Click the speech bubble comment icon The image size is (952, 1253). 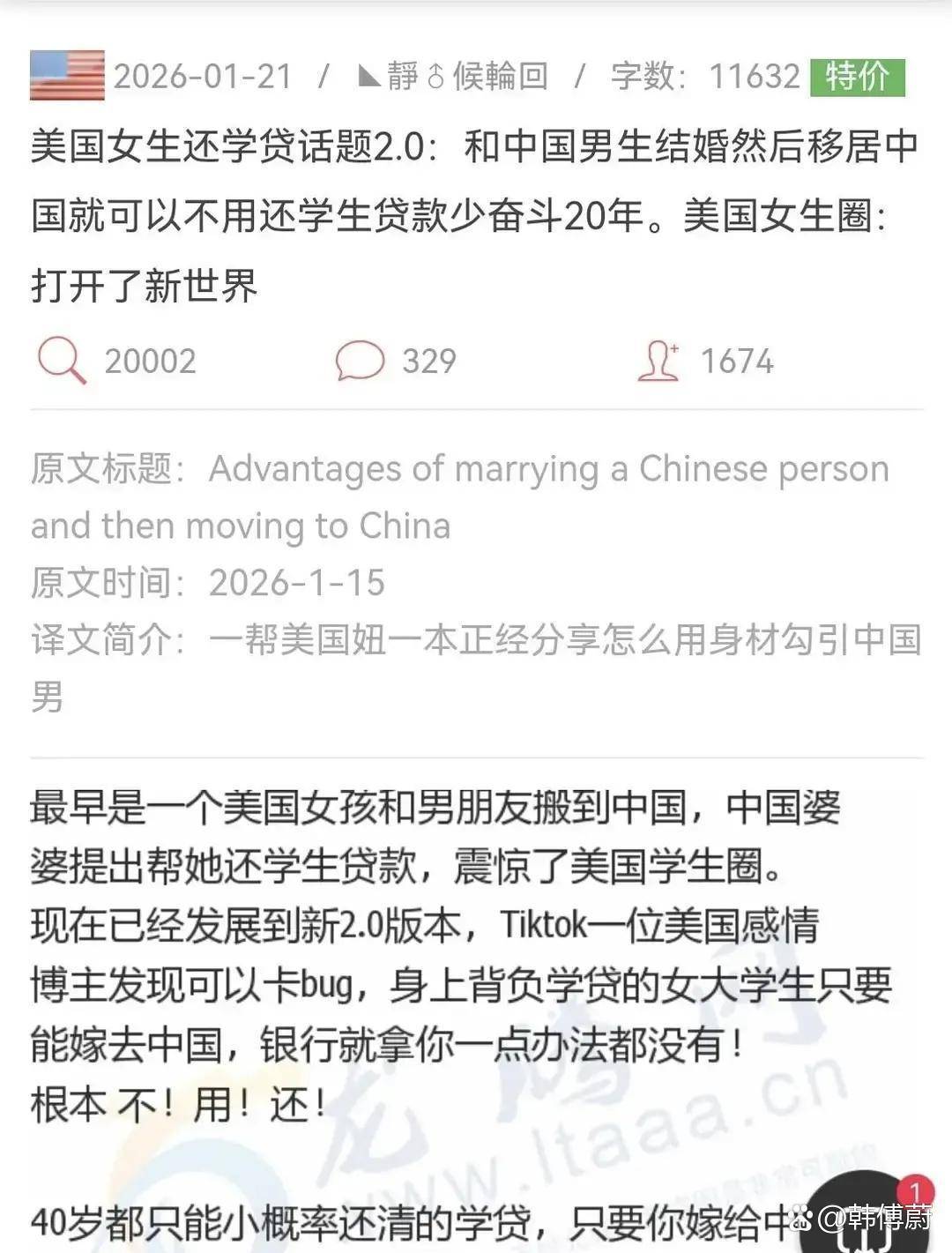click(x=361, y=361)
